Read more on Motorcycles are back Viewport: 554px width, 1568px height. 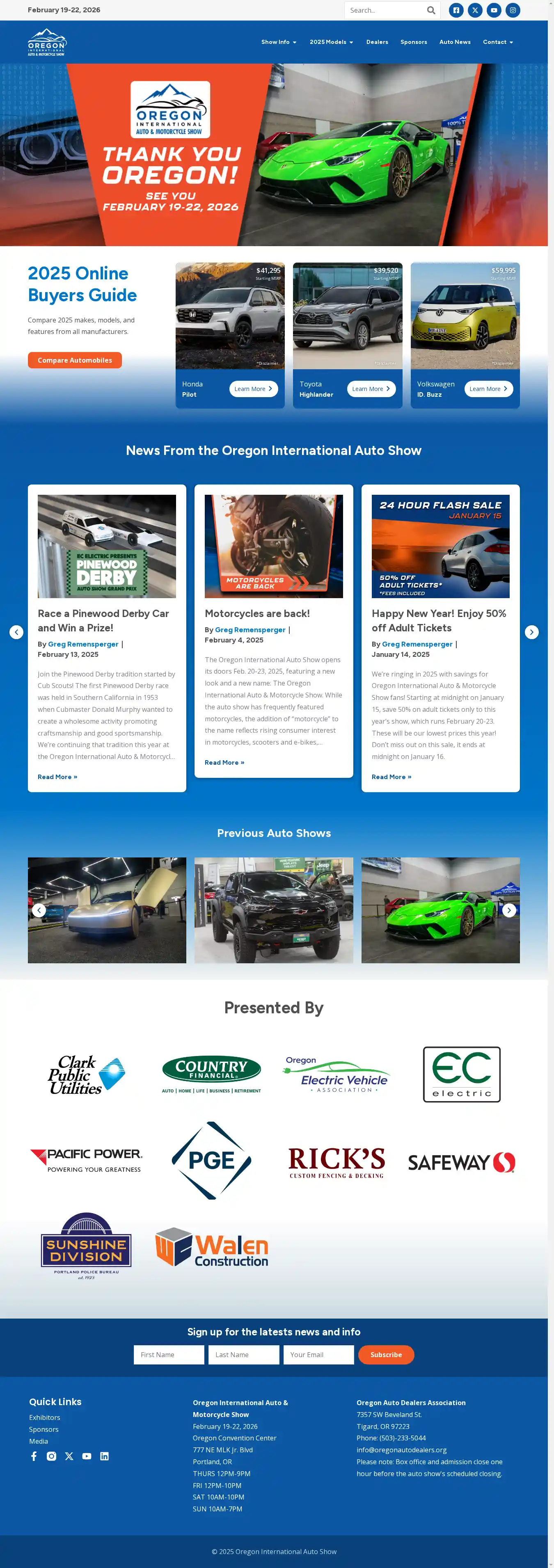224,763
